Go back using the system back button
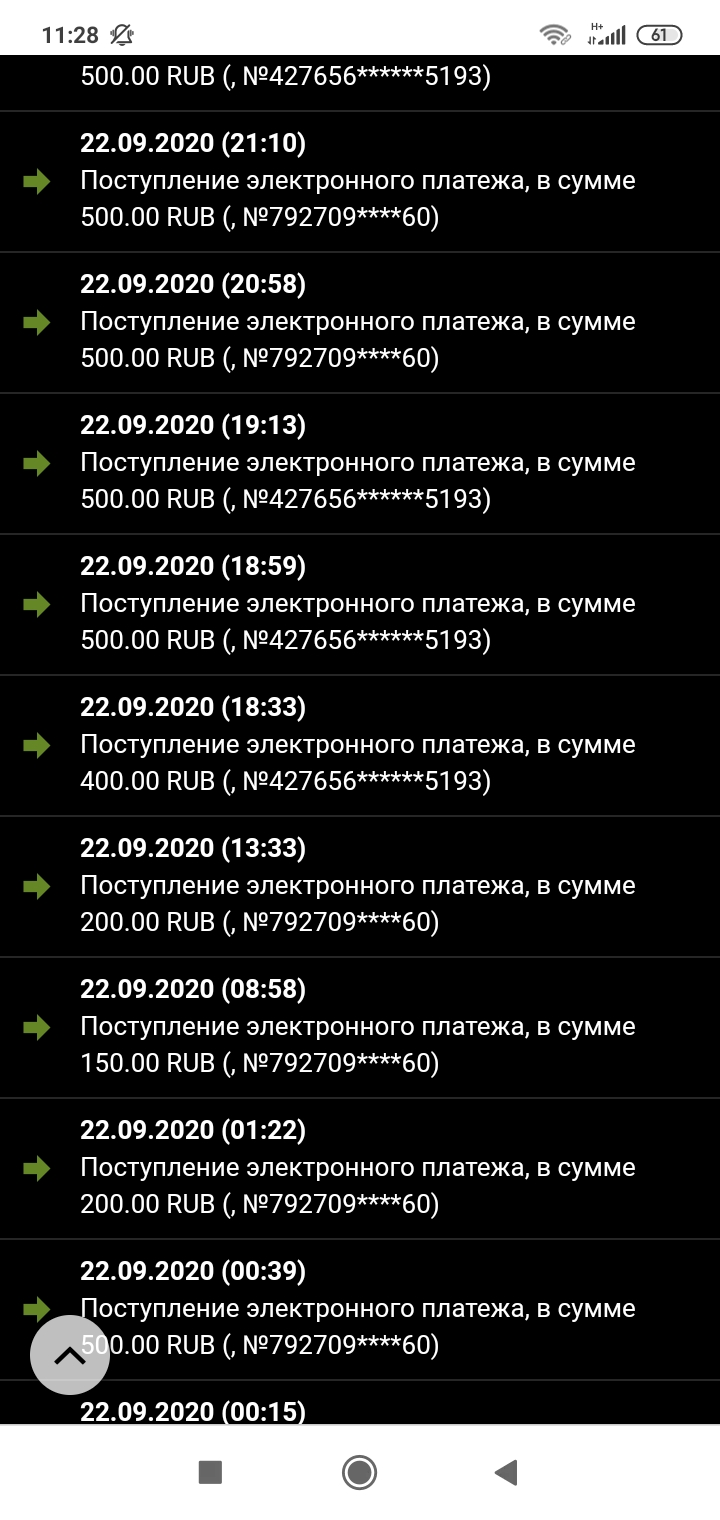This screenshot has width=720, height=1520. coord(506,1472)
